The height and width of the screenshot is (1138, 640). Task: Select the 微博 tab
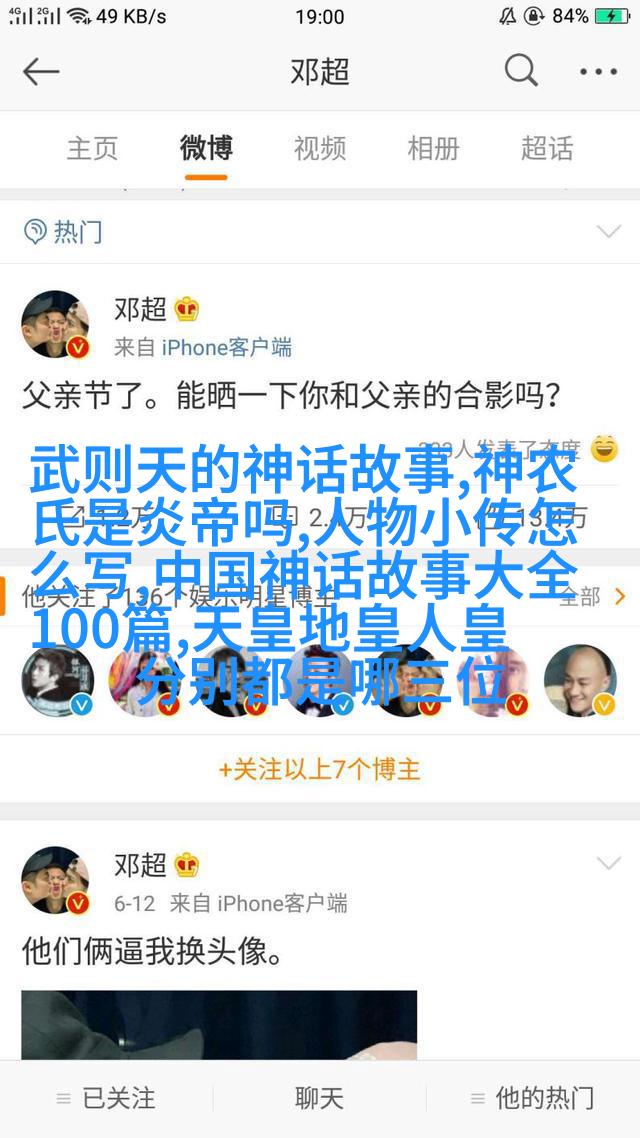point(206,148)
